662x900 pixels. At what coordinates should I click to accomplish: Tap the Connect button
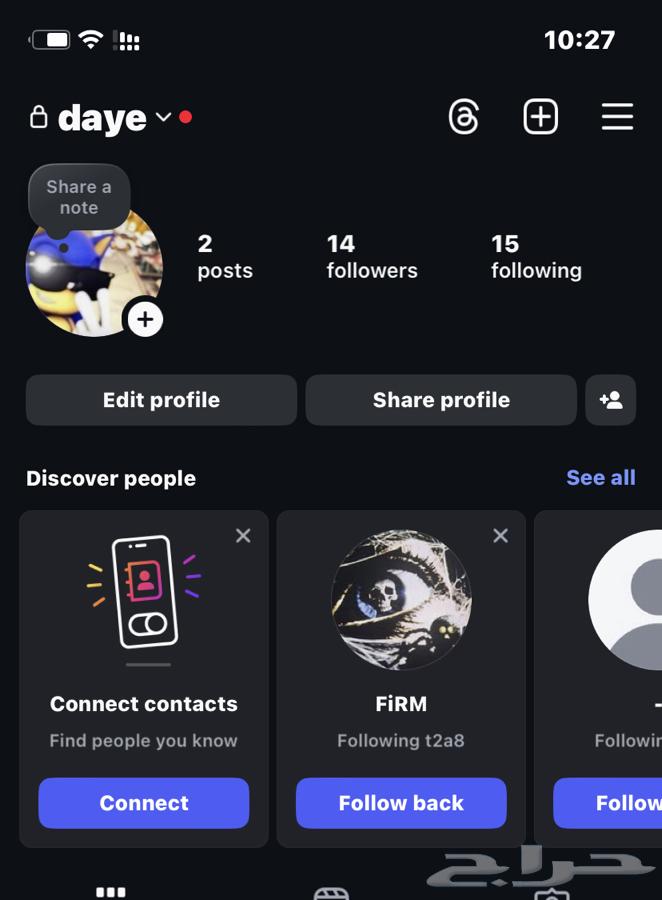(x=144, y=803)
